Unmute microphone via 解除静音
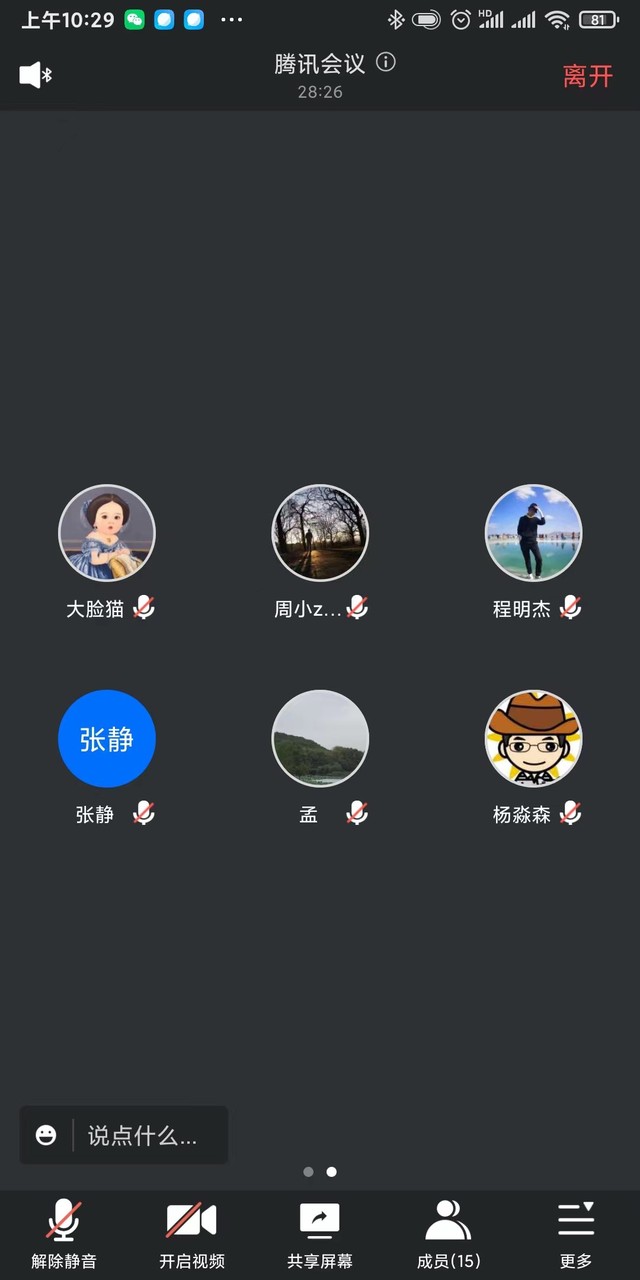Screen dimensions: 640x1280 [64, 1233]
